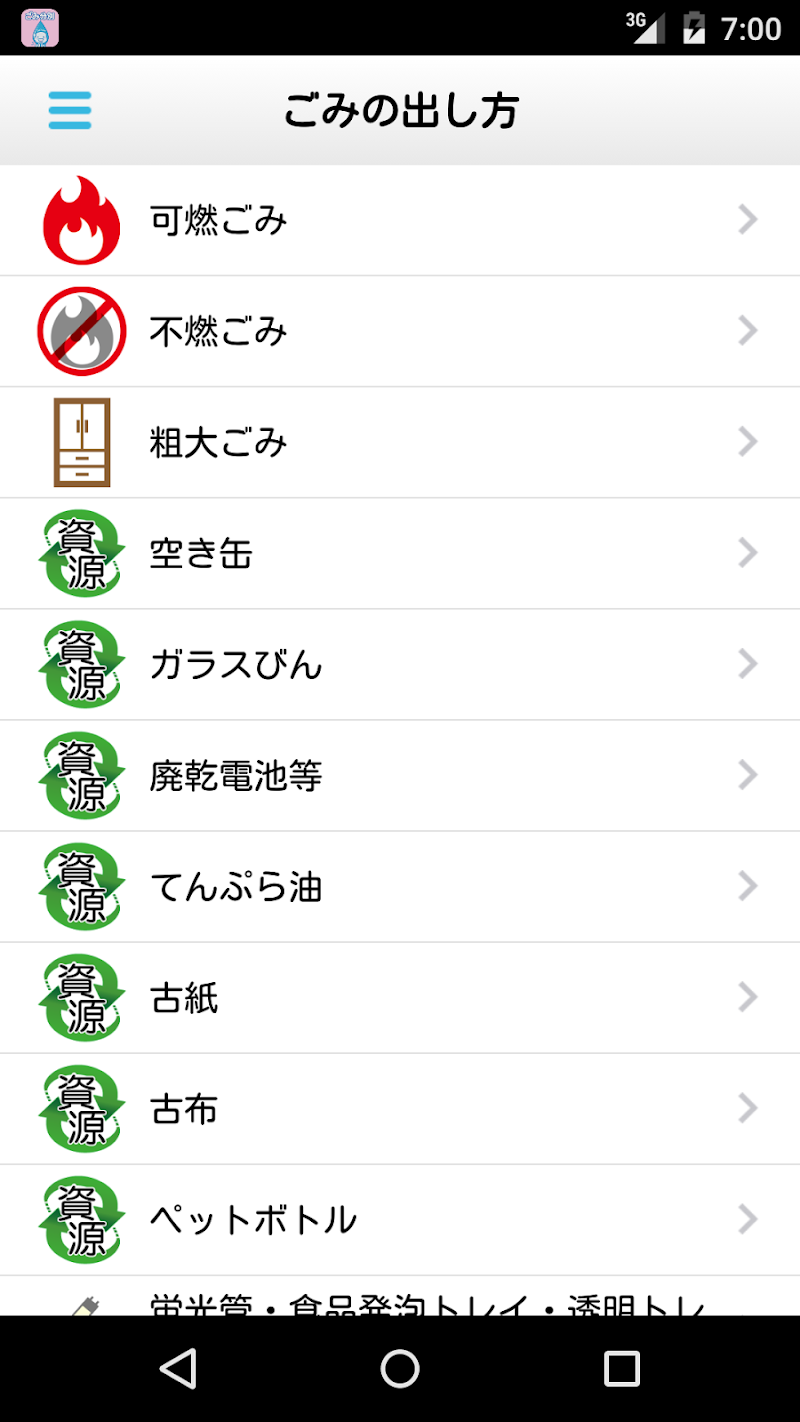This screenshot has height=1422, width=800.
Task: Choose ガラスびん from the list
Action: click(400, 664)
